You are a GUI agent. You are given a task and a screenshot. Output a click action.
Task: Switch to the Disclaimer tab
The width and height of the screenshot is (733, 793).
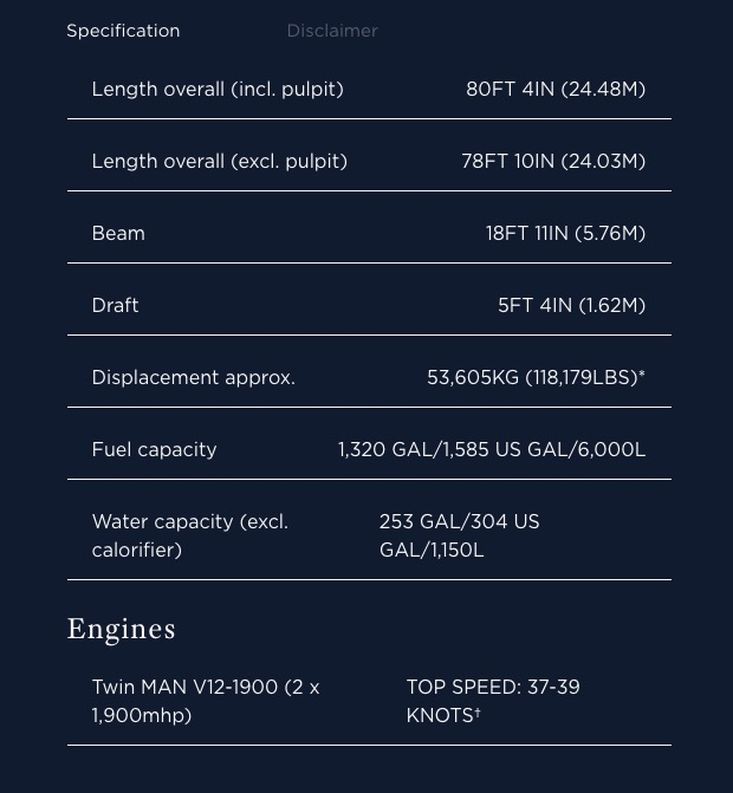coord(332,31)
